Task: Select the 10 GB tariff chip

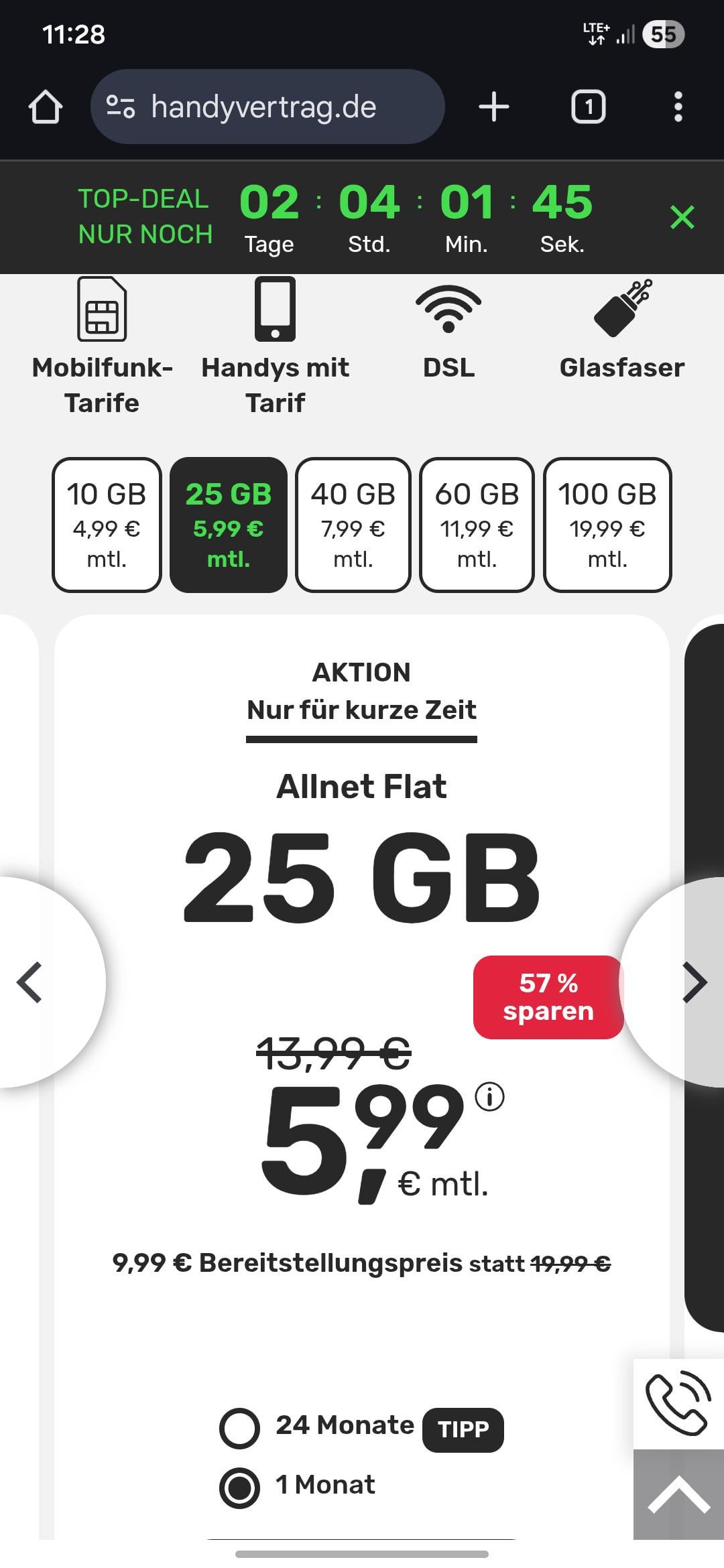Action: pos(107,525)
